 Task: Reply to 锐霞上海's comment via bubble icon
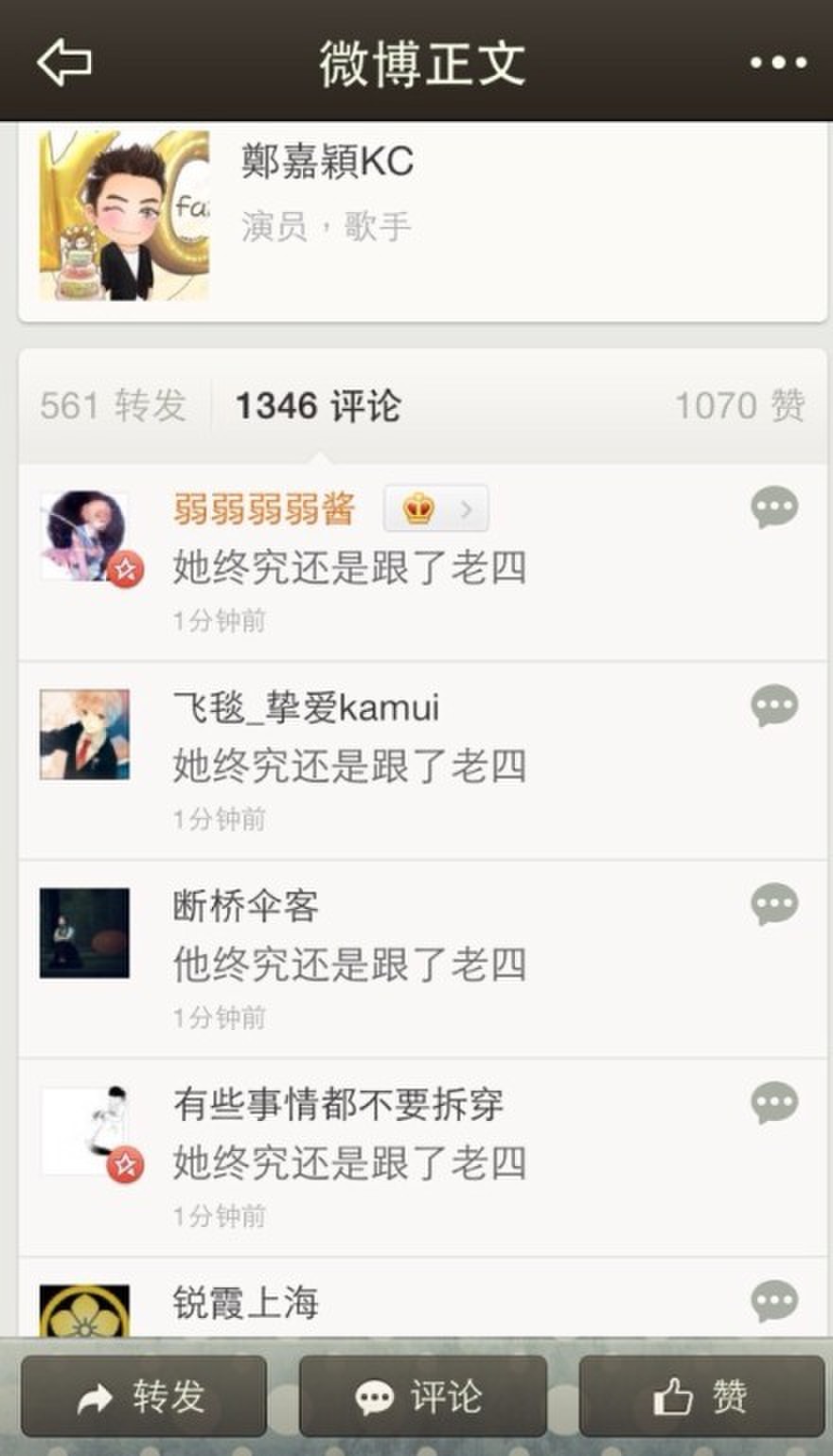coord(774,1303)
